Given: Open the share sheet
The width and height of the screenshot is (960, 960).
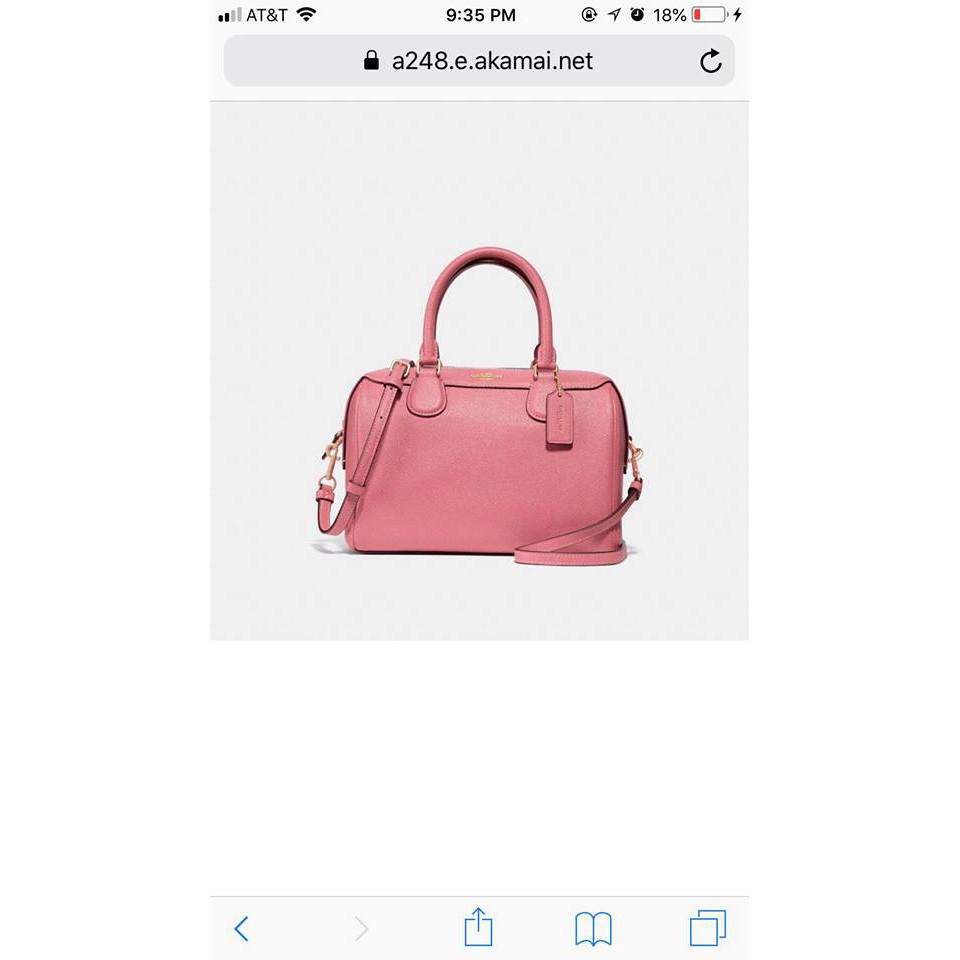Looking at the screenshot, I should point(478,927).
